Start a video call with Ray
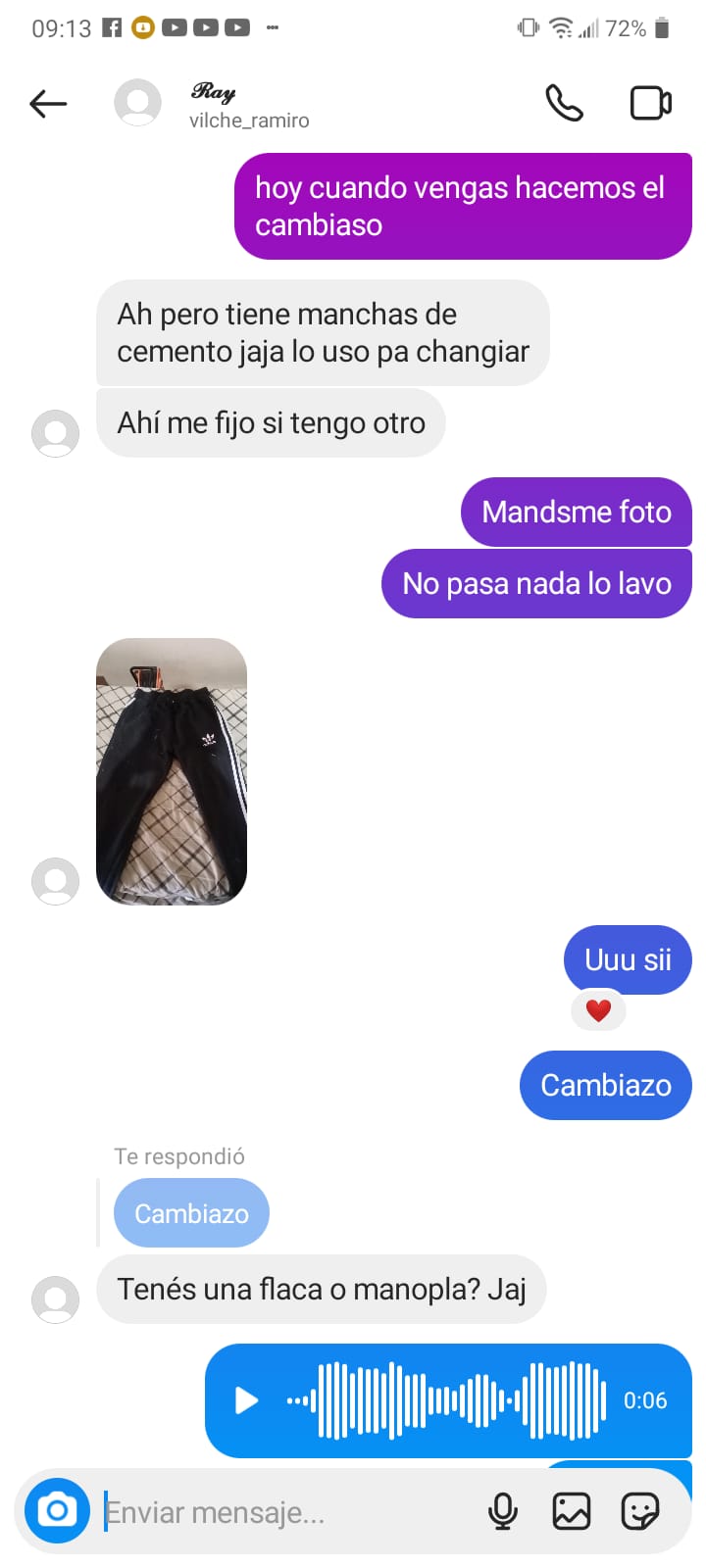The width and height of the screenshot is (706, 1568). [x=650, y=103]
